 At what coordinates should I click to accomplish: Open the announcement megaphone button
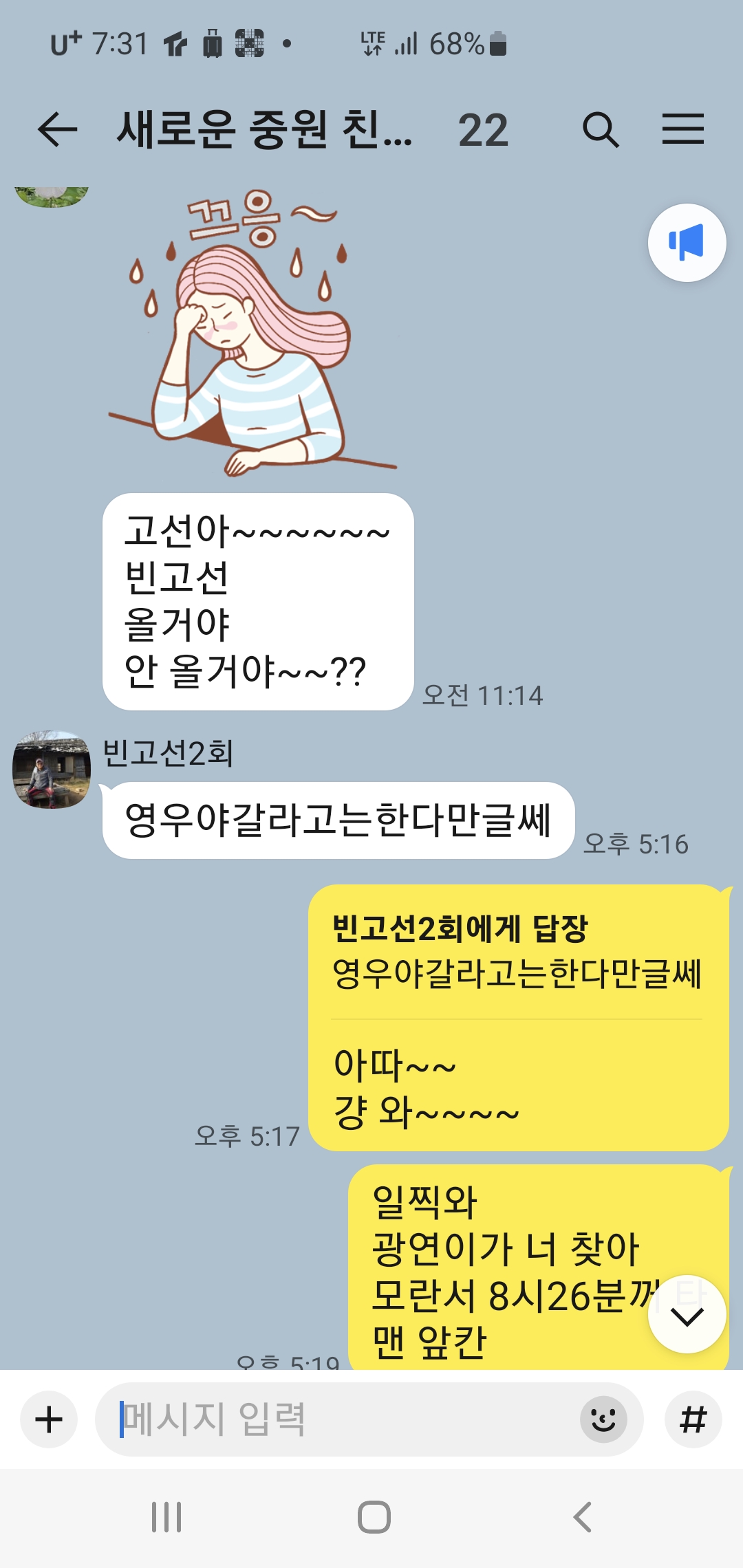(687, 243)
